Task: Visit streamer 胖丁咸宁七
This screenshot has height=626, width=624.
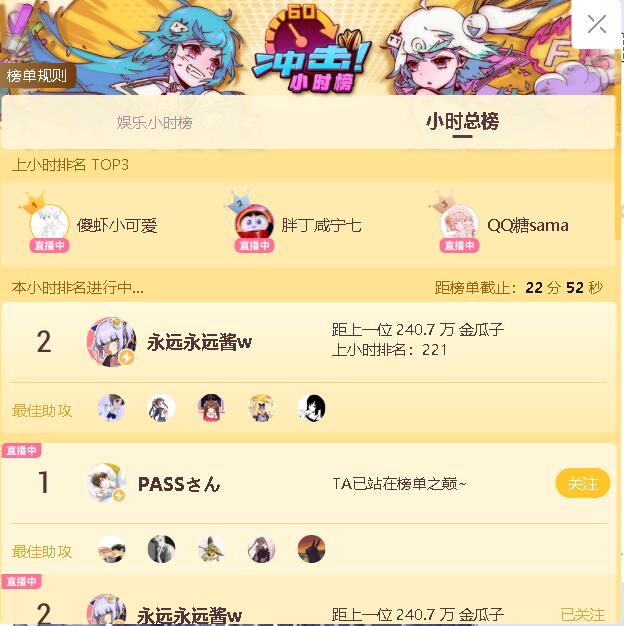Action: click(x=320, y=225)
